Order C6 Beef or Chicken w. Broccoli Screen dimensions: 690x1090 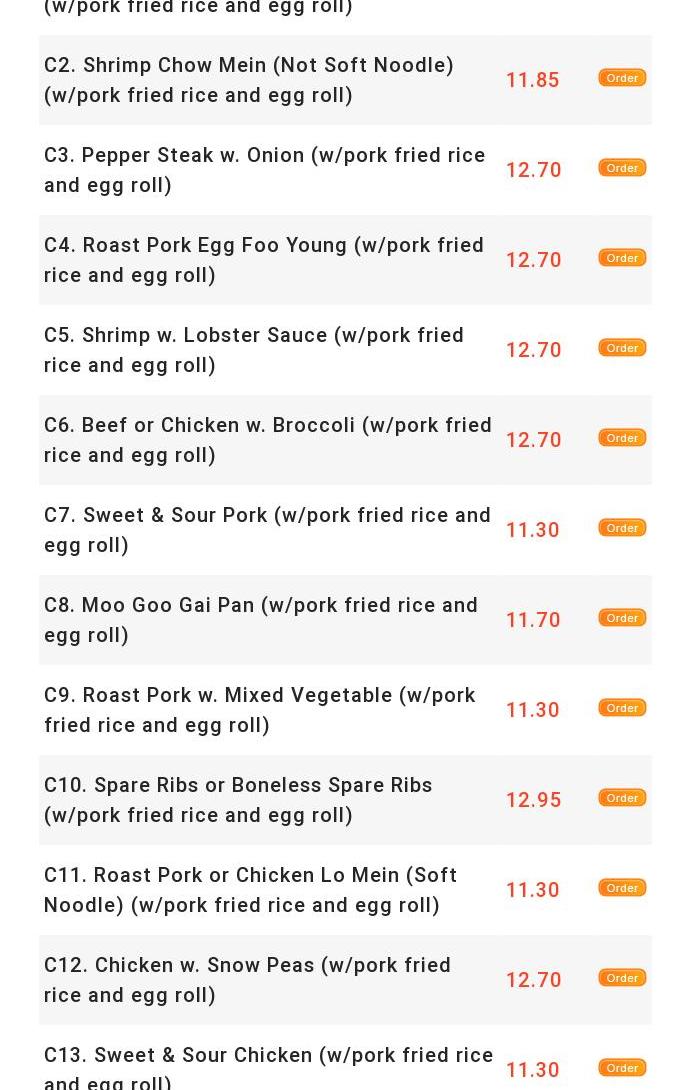pyautogui.click(x=622, y=438)
